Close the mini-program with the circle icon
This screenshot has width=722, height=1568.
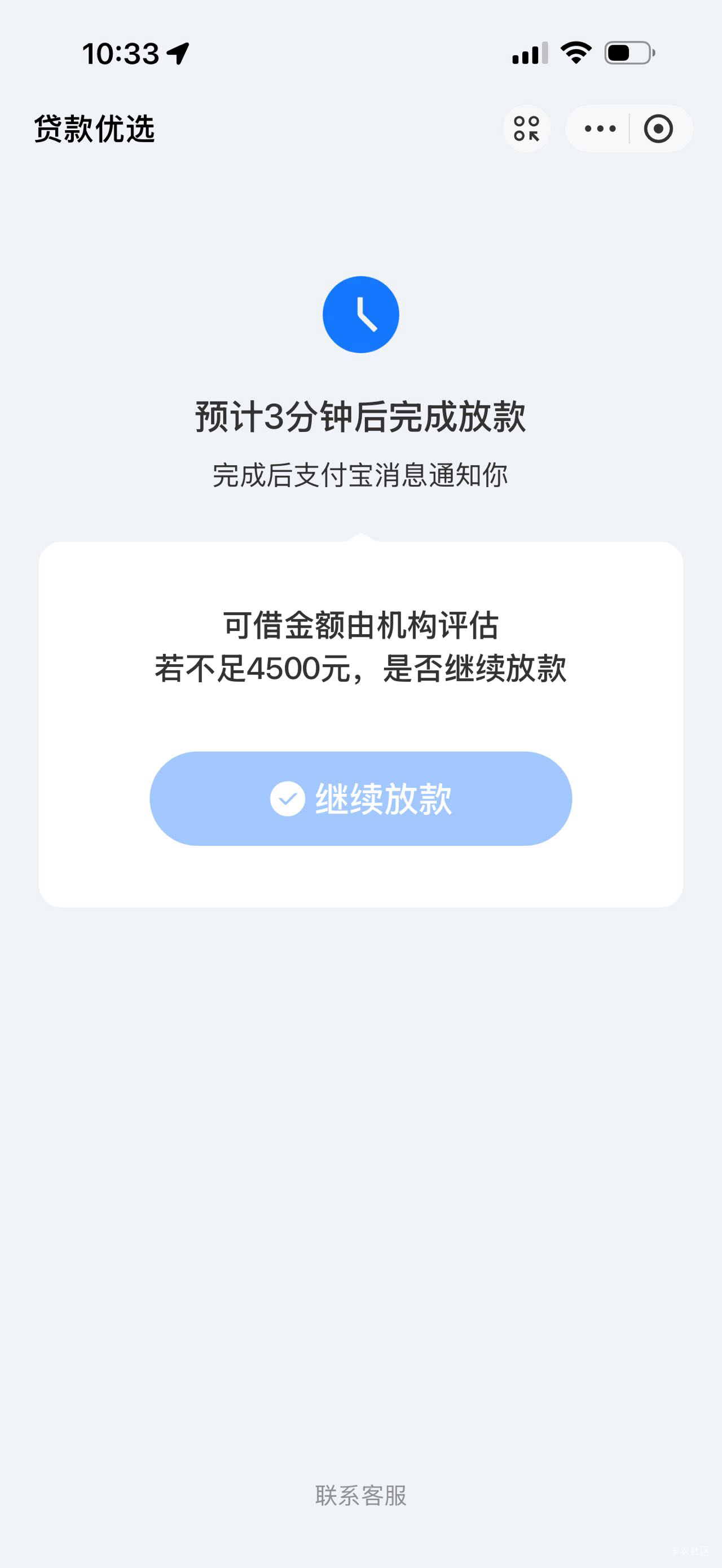click(658, 129)
